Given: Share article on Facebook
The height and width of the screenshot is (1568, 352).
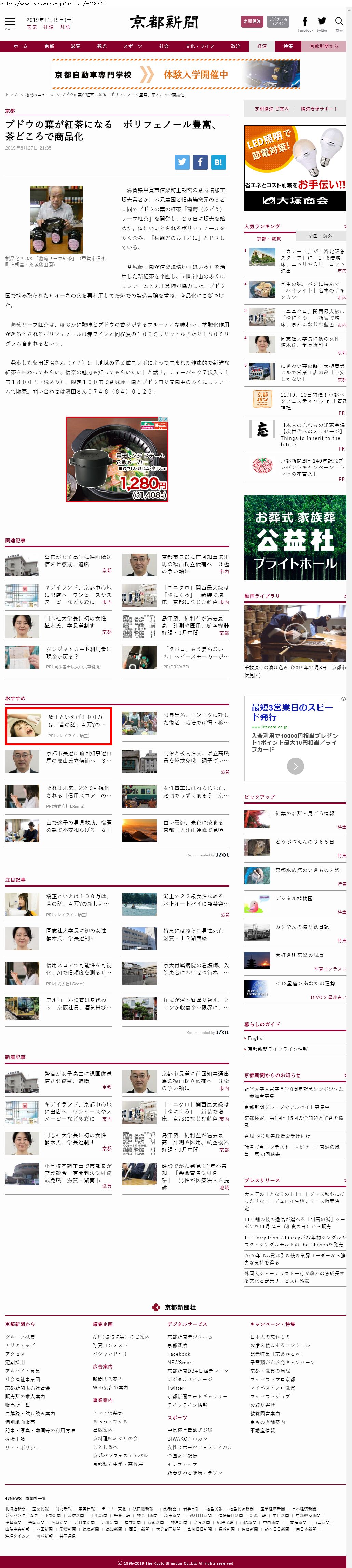Looking at the screenshot, I should (x=200, y=162).
